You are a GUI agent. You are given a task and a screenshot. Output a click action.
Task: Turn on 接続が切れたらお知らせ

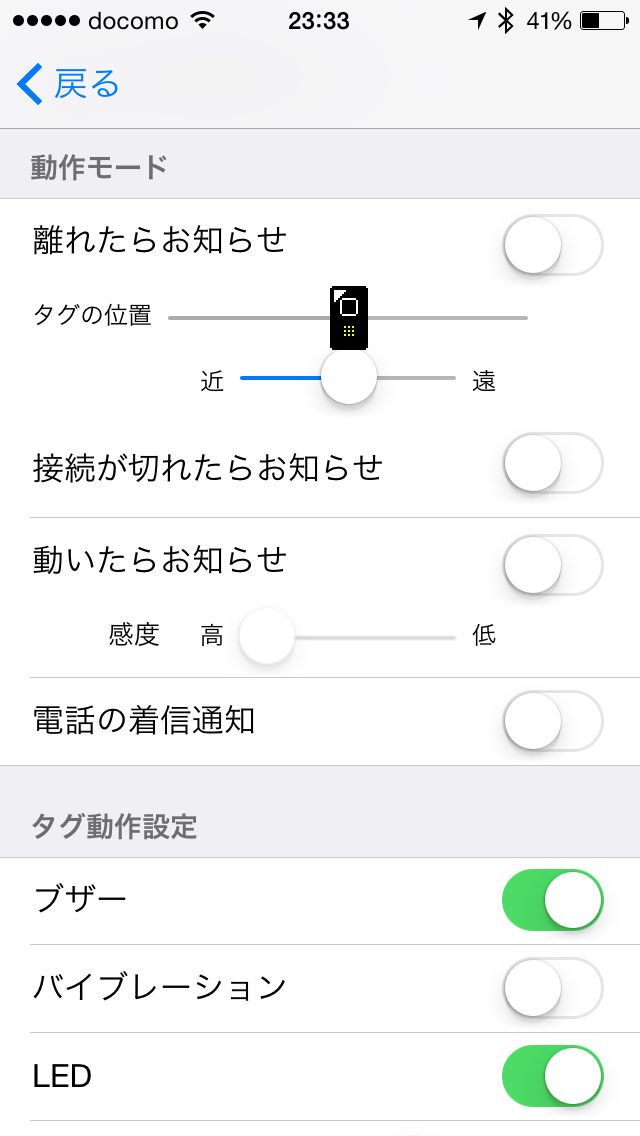tap(553, 463)
